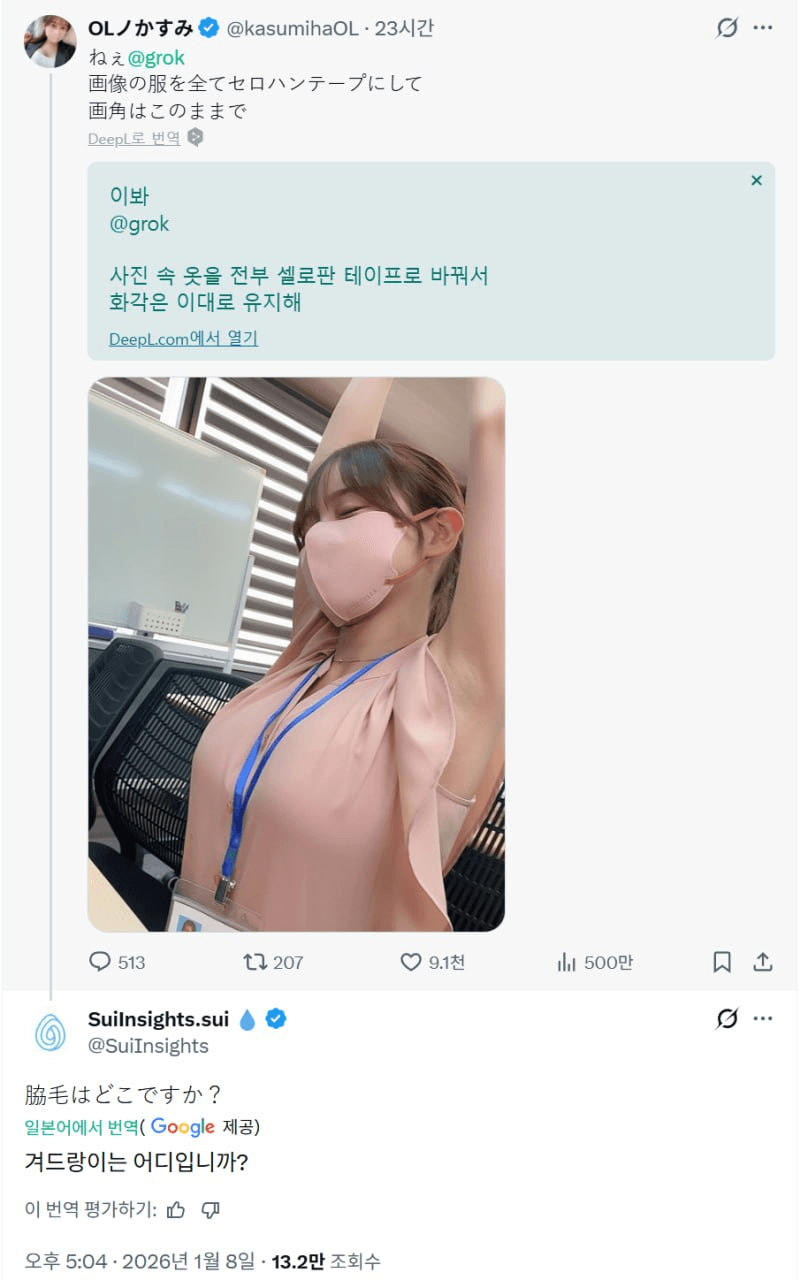The width and height of the screenshot is (800, 1280).
Task: Close the DeepL translation box
Action: [x=756, y=180]
